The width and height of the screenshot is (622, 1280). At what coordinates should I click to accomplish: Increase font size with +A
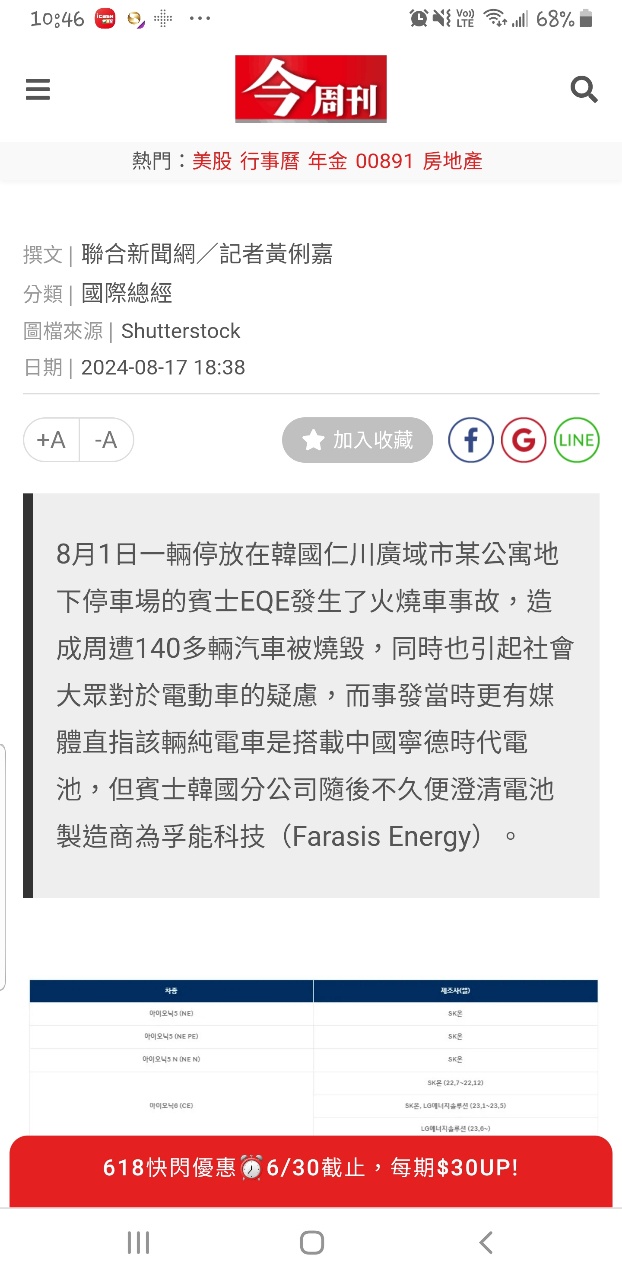tap(51, 440)
